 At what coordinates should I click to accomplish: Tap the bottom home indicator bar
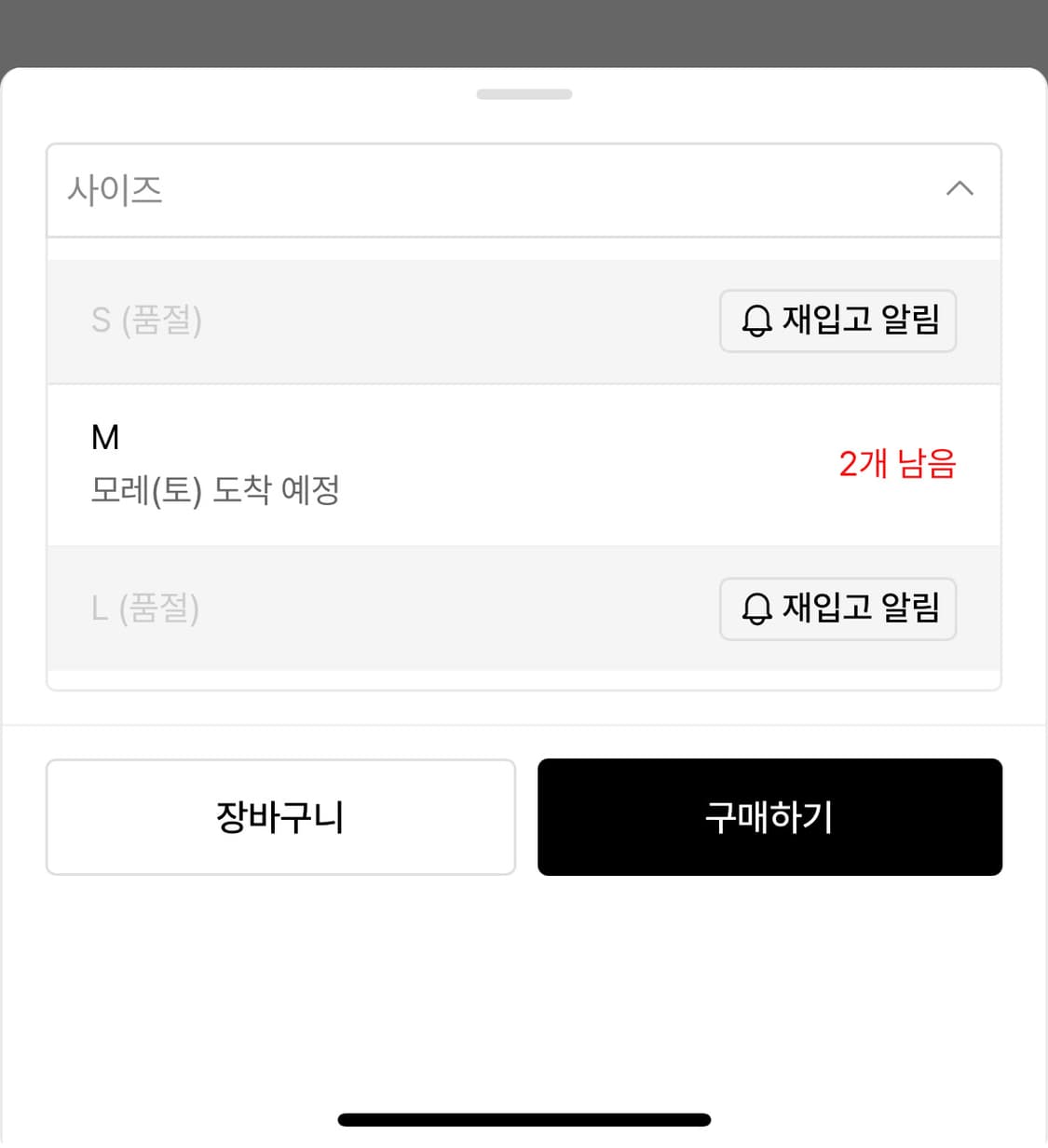pyautogui.click(x=524, y=1119)
